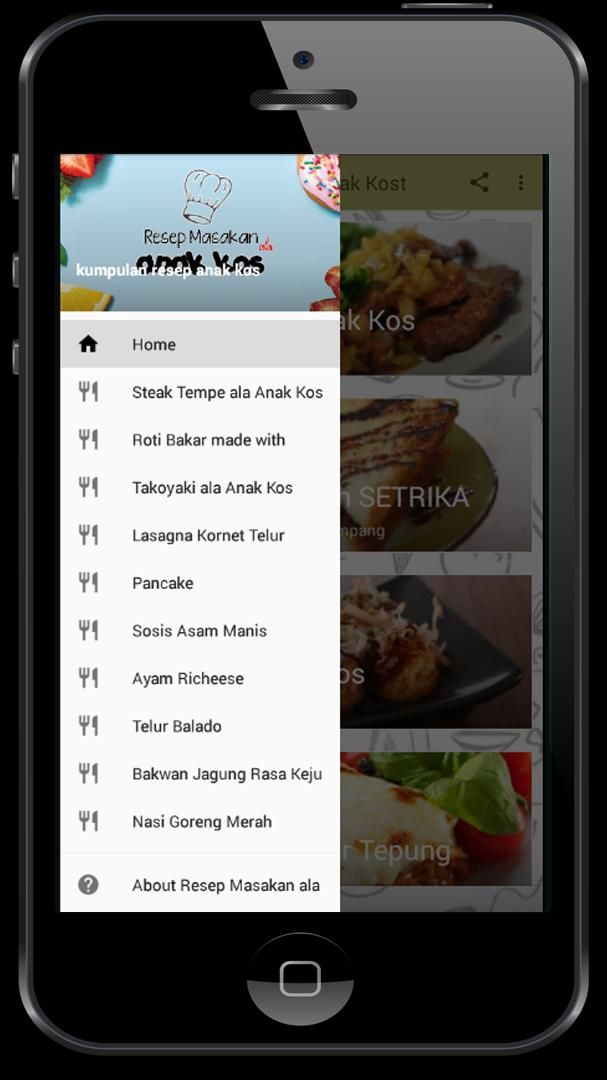The image size is (607, 1080).
Task: Open the three-dot overflow menu
Action: (x=521, y=182)
